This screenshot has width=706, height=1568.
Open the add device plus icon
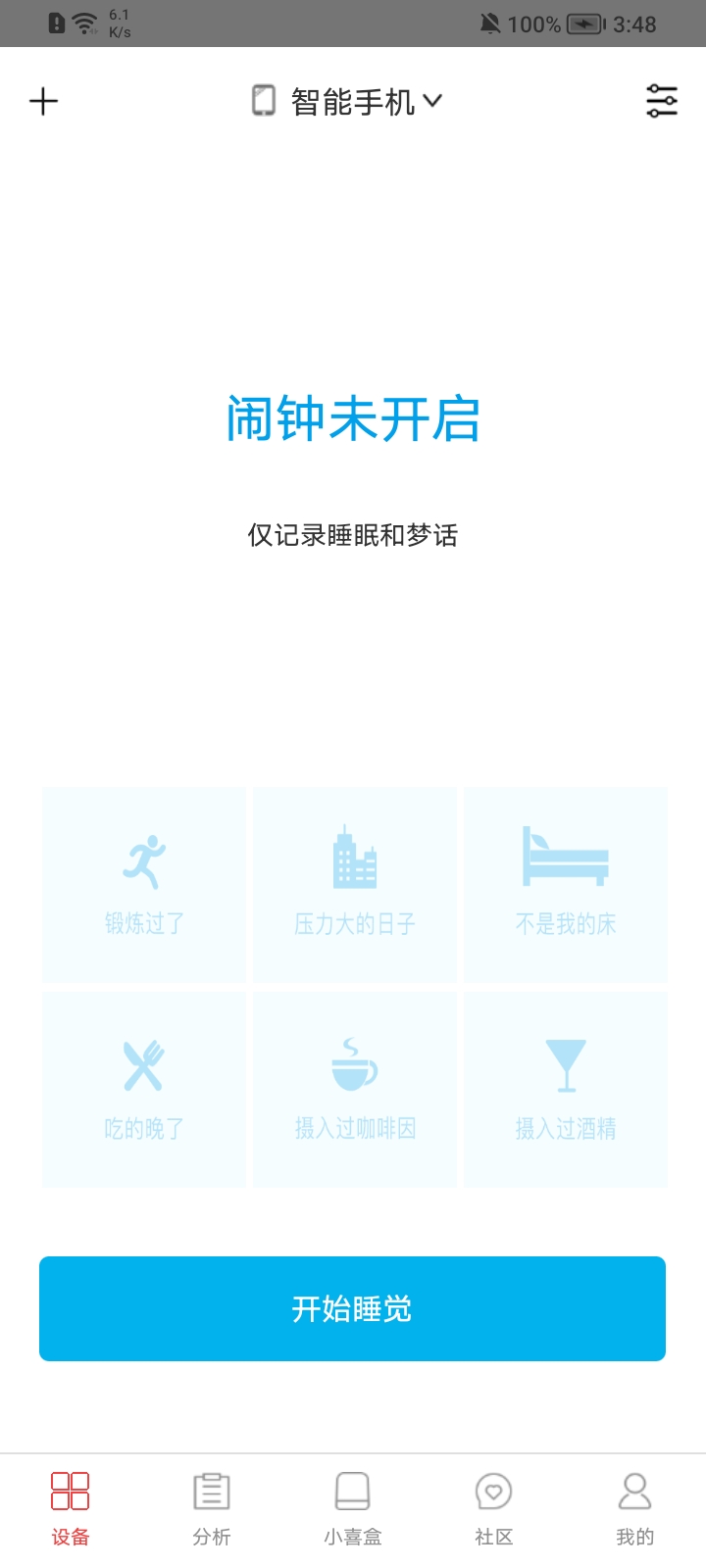pyautogui.click(x=43, y=101)
